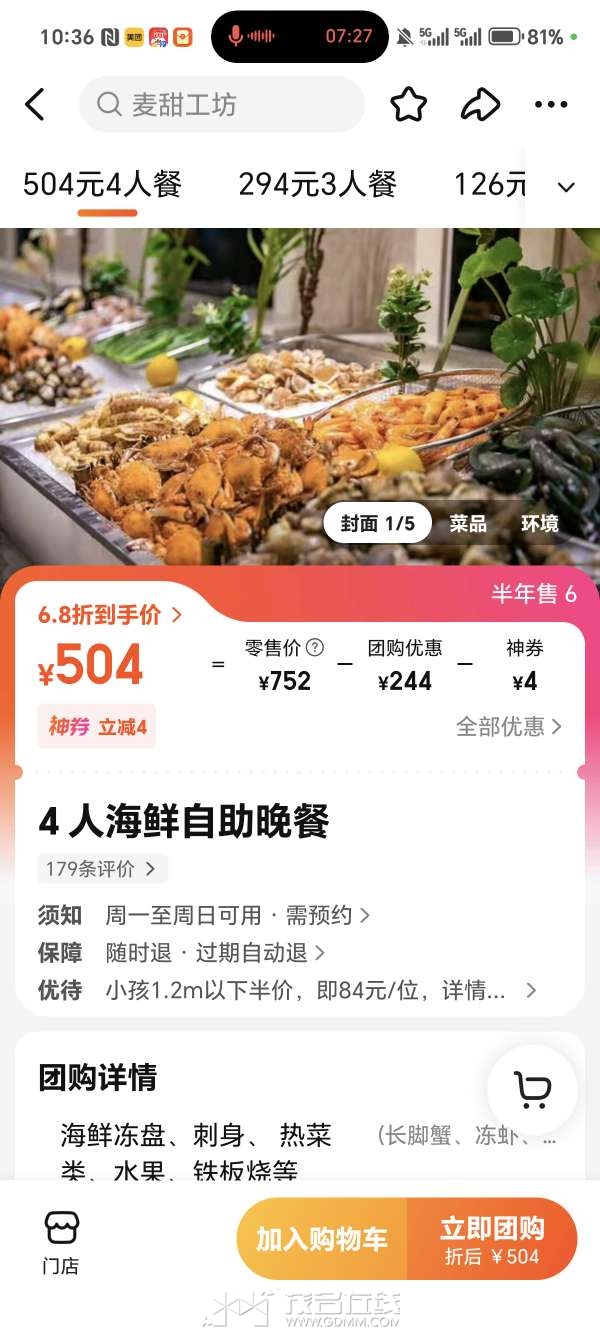
Task: View 6.8折到手价 details
Action: point(110,615)
